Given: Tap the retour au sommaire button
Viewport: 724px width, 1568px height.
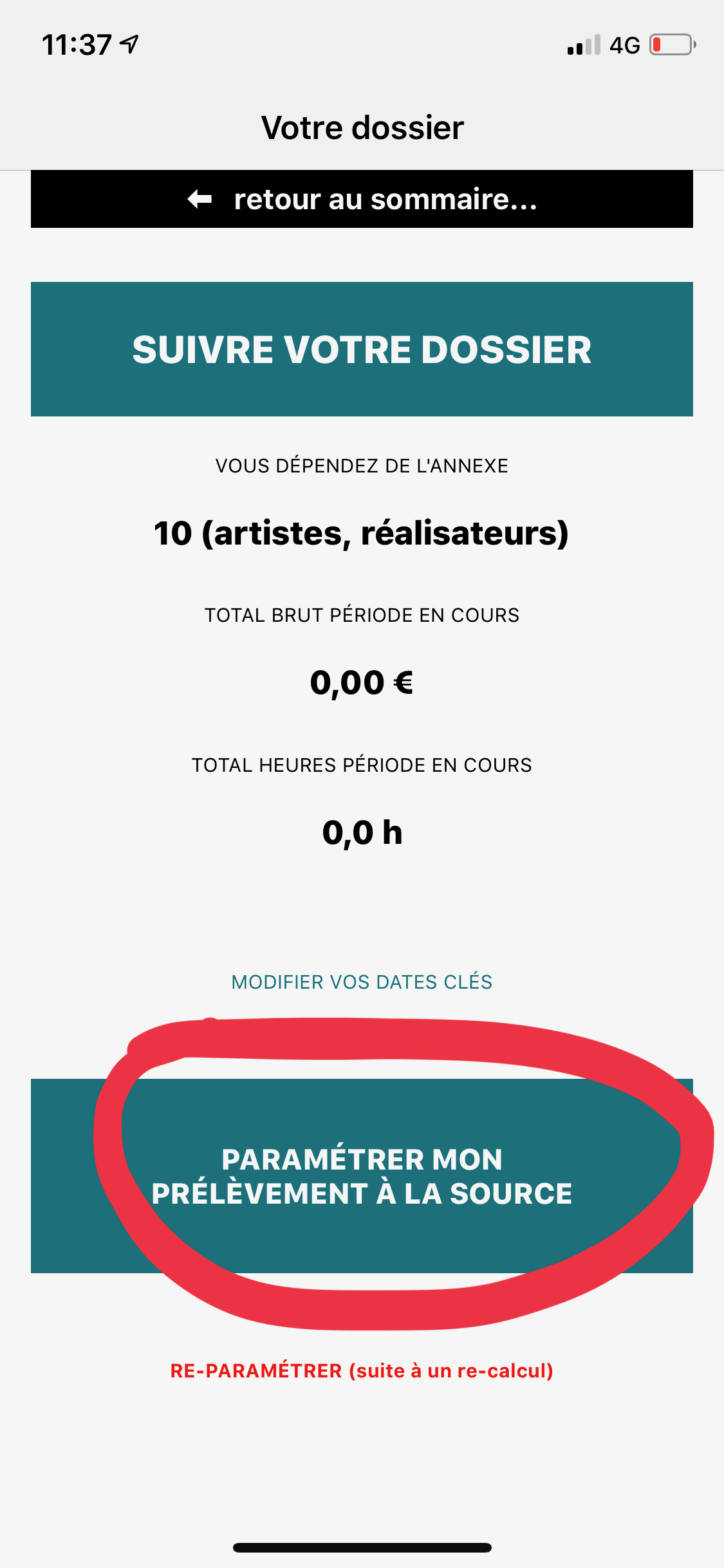Looking at the screenshot, I should [x=362, y=199].
